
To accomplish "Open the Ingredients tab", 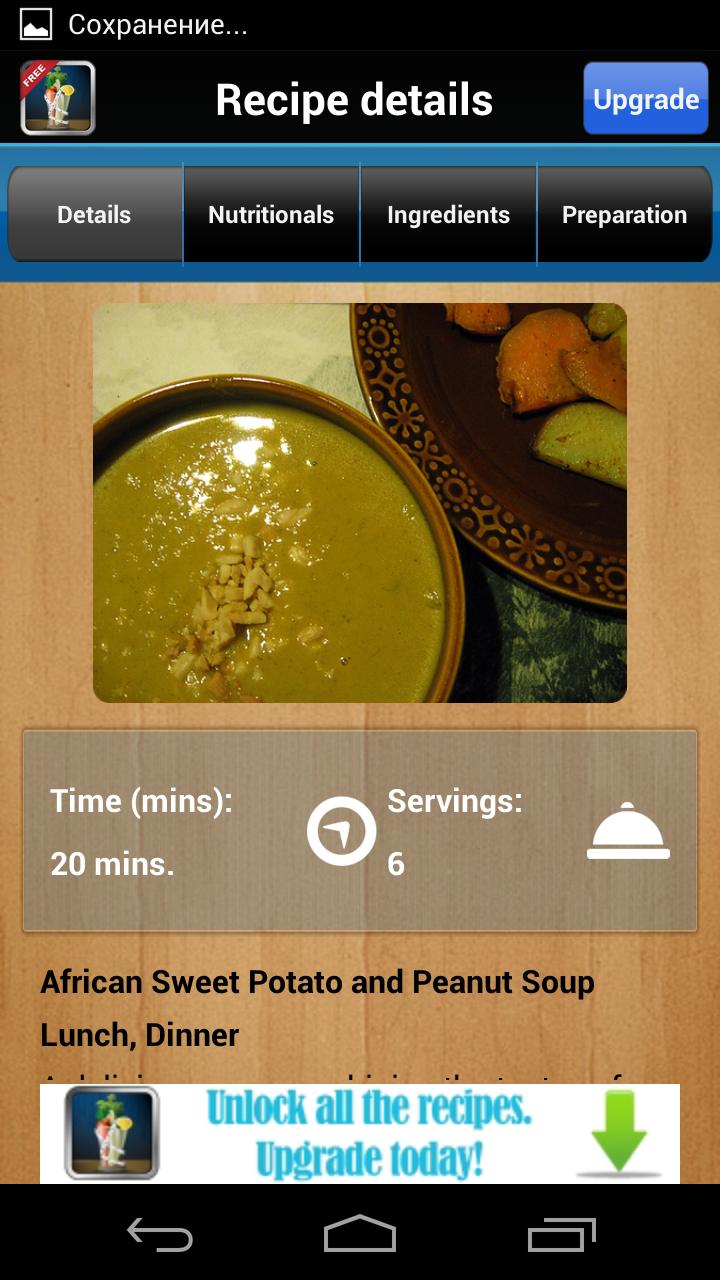I will pyautogui.click(x=448, y=215).
